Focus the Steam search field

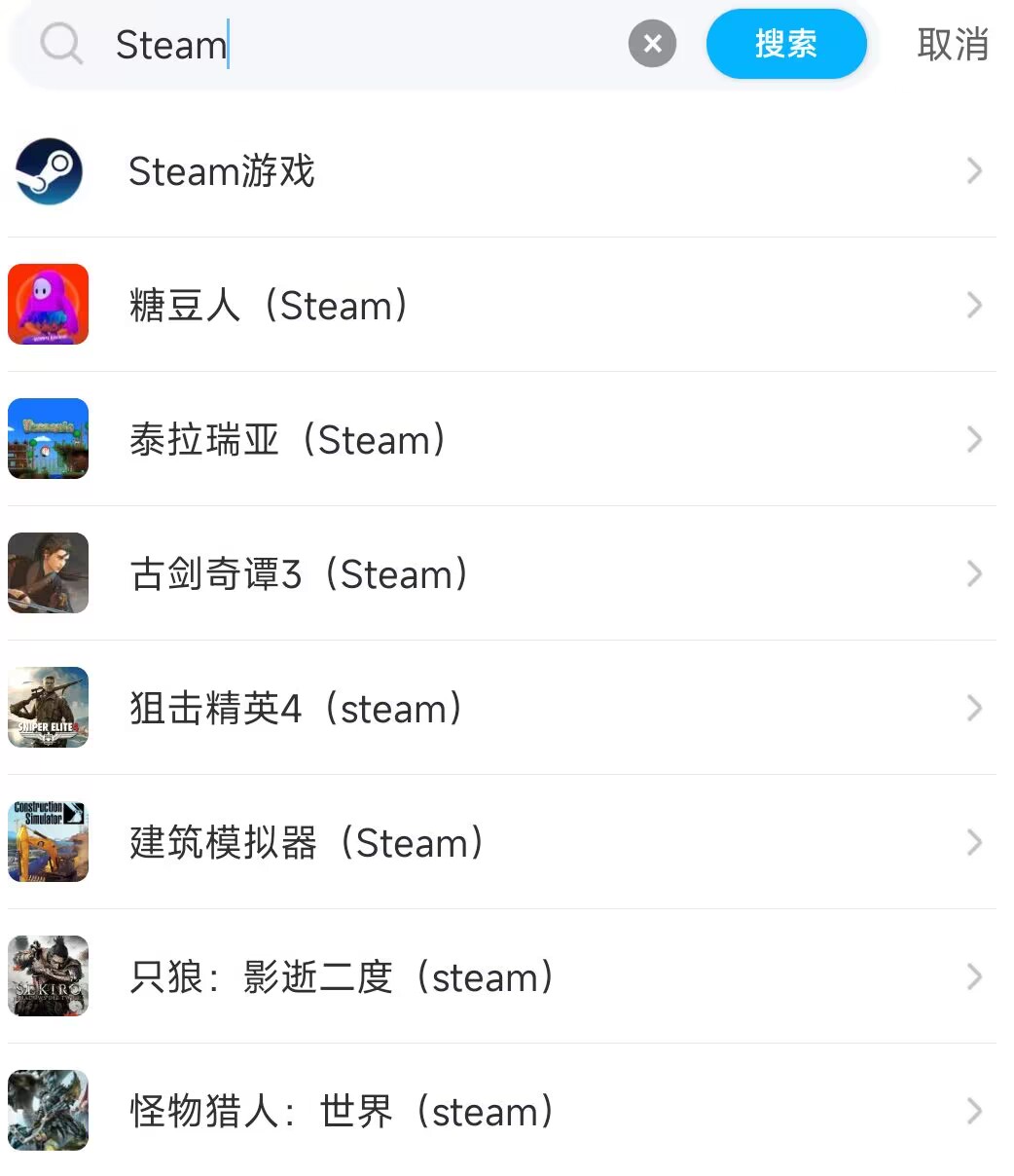pyautogui.click(x=370, y=45)
